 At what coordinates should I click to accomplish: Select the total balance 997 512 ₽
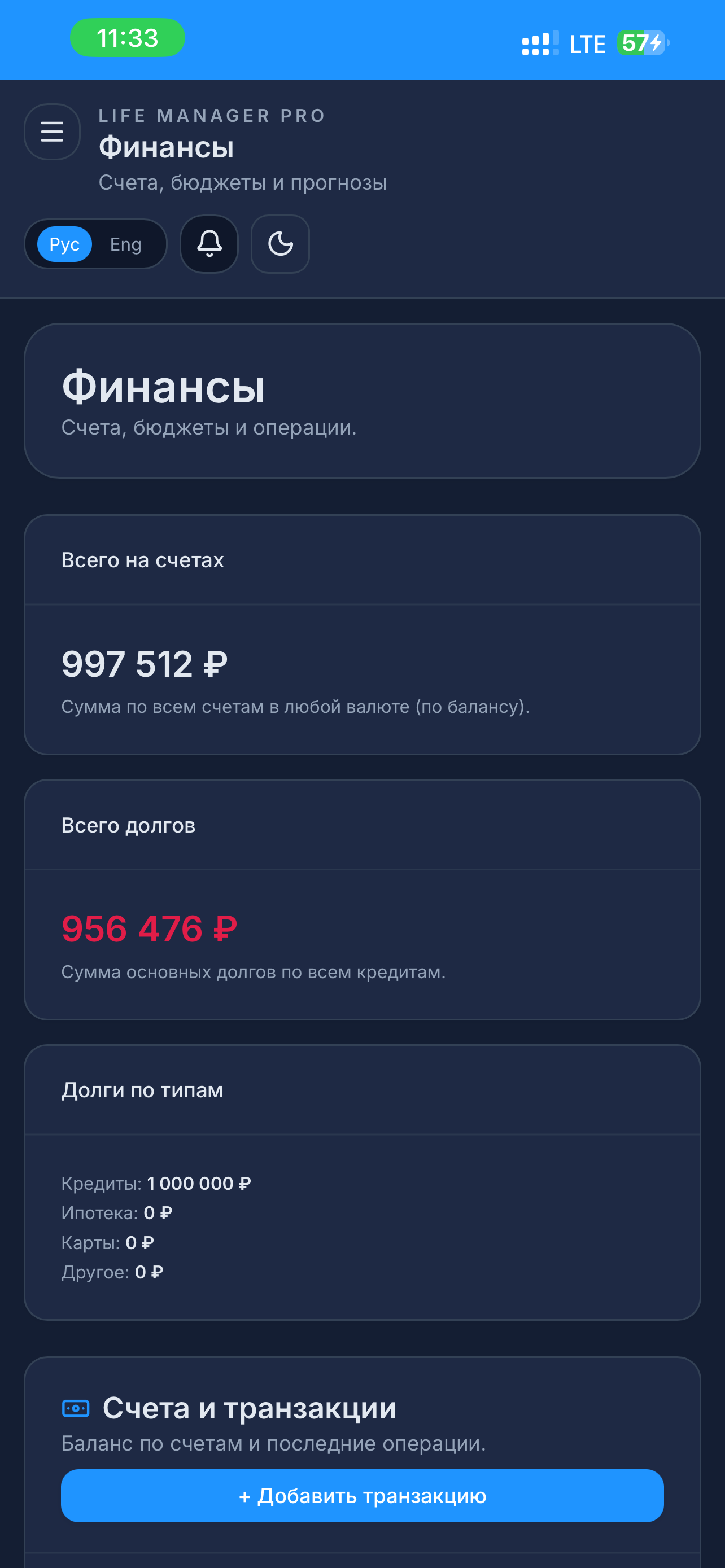pos(145,663)
